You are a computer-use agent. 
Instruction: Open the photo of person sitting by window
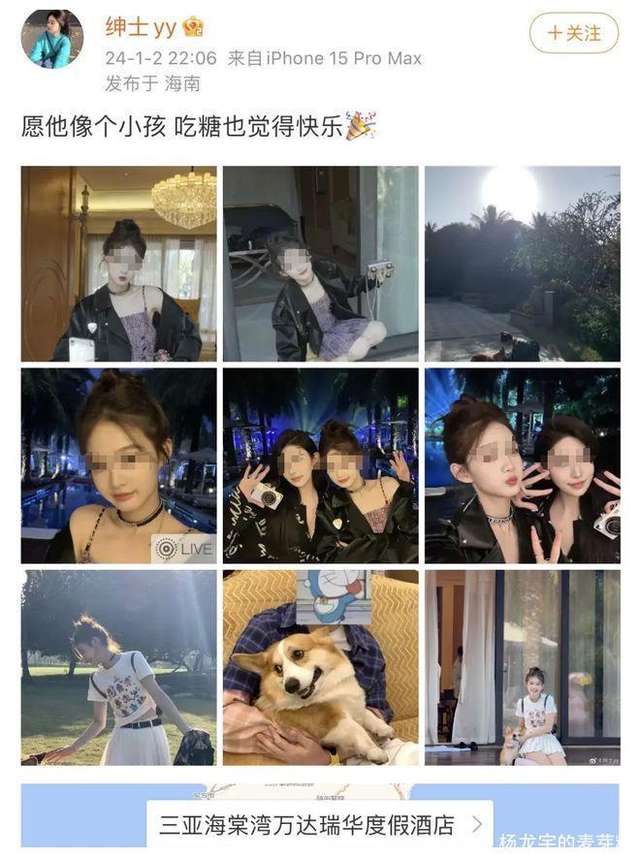[320, 263]
